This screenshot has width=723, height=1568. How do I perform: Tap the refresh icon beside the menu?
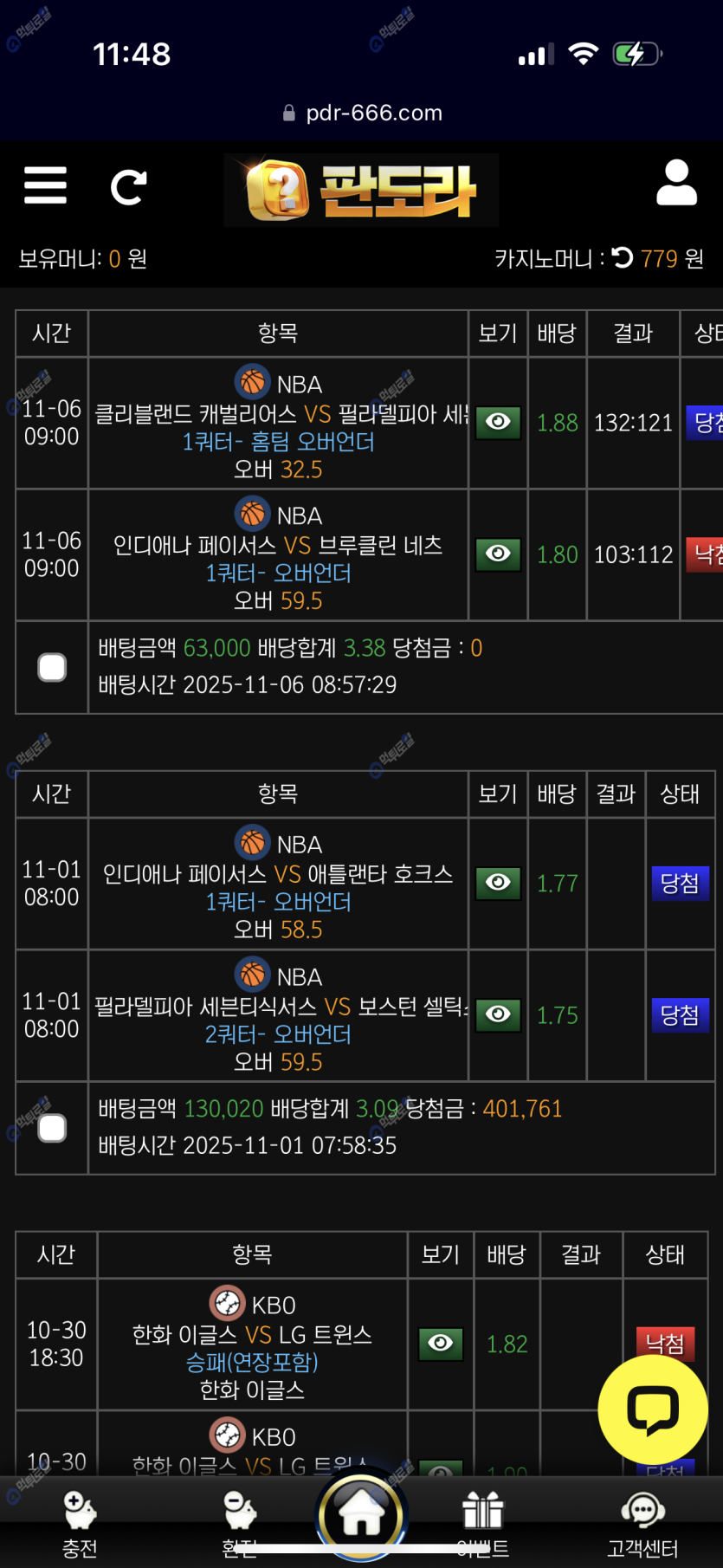pyautogui.click(x=128, y=186)
